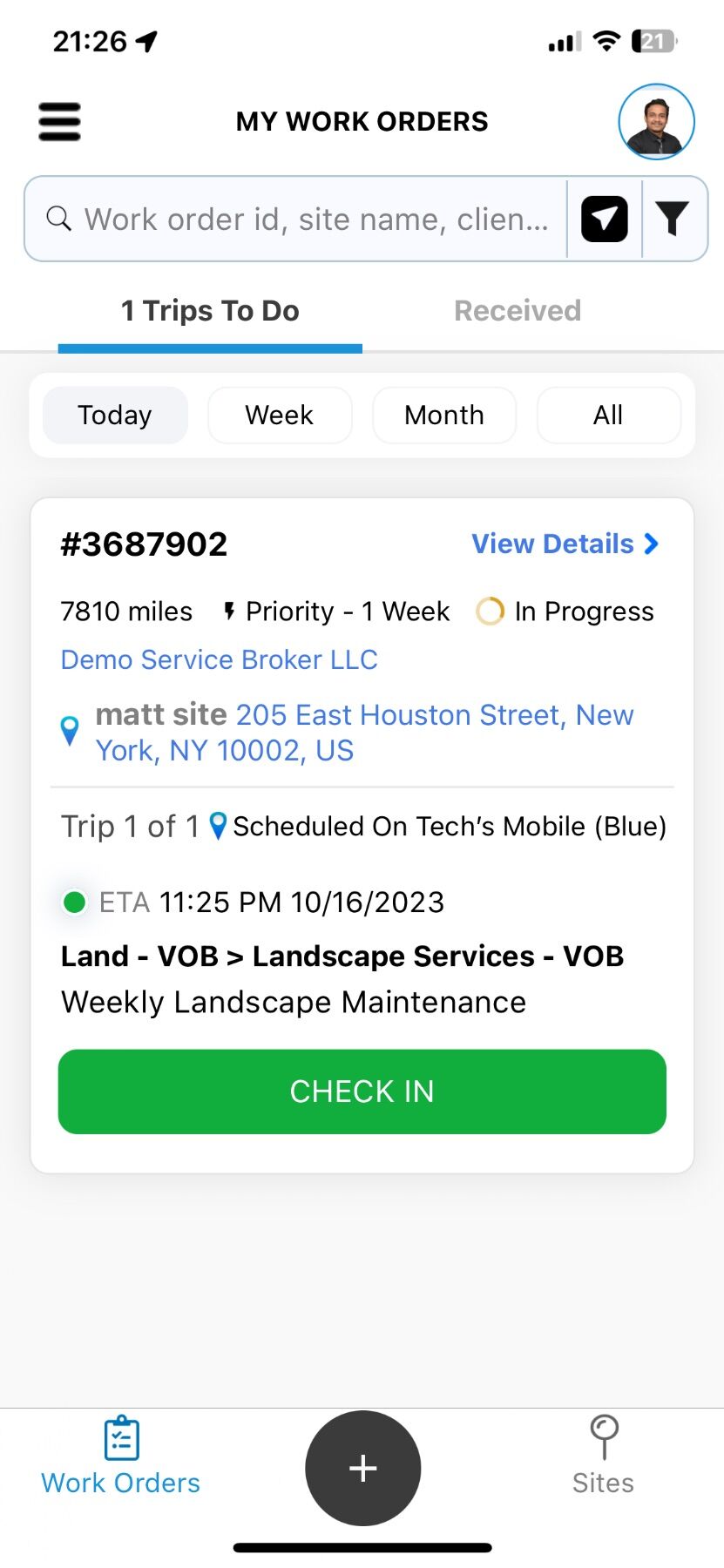This screenshot has height=1568, width=724.
Task: Tap the plus floating action button
Action: [362, 1468]
